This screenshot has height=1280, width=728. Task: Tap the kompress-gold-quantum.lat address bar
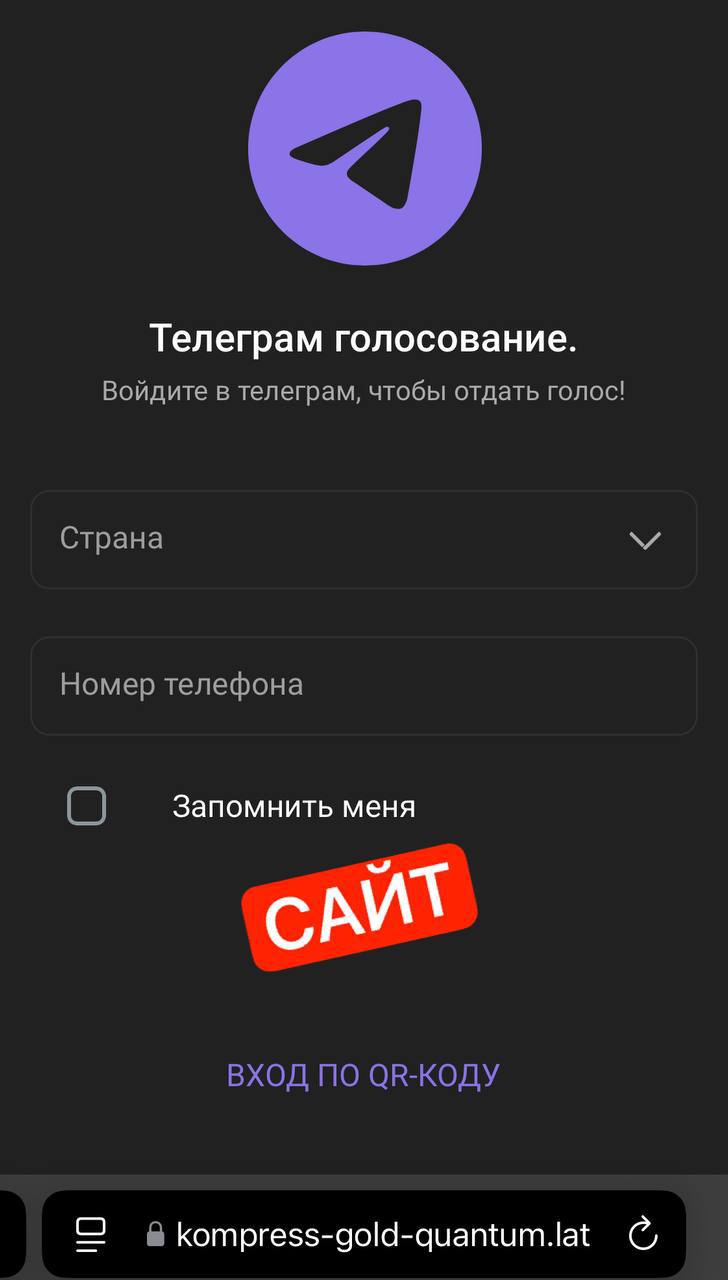tap(364, 1234)
